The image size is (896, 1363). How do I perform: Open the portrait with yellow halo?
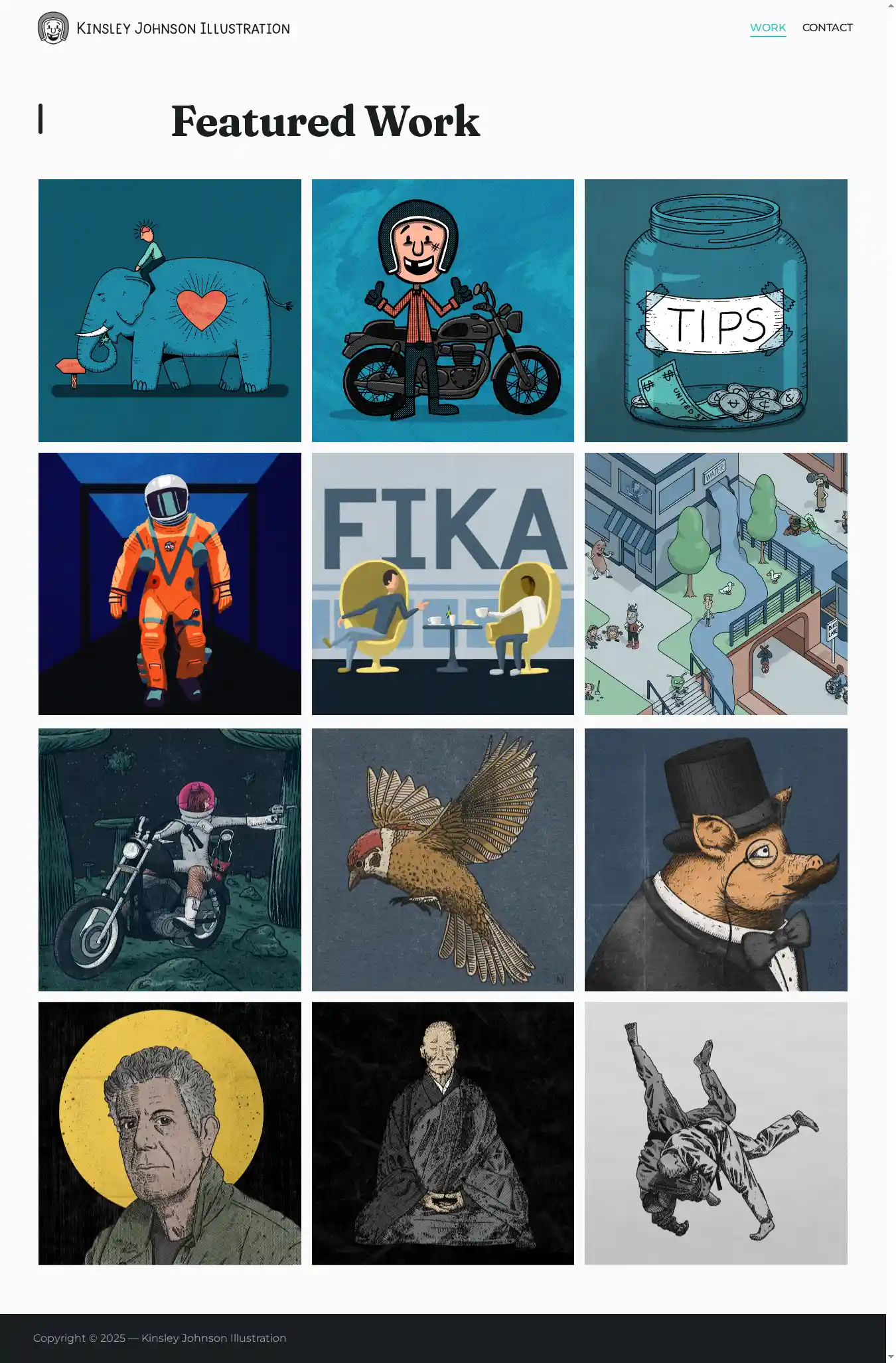pyautogui.click(x=169, y=1133)
